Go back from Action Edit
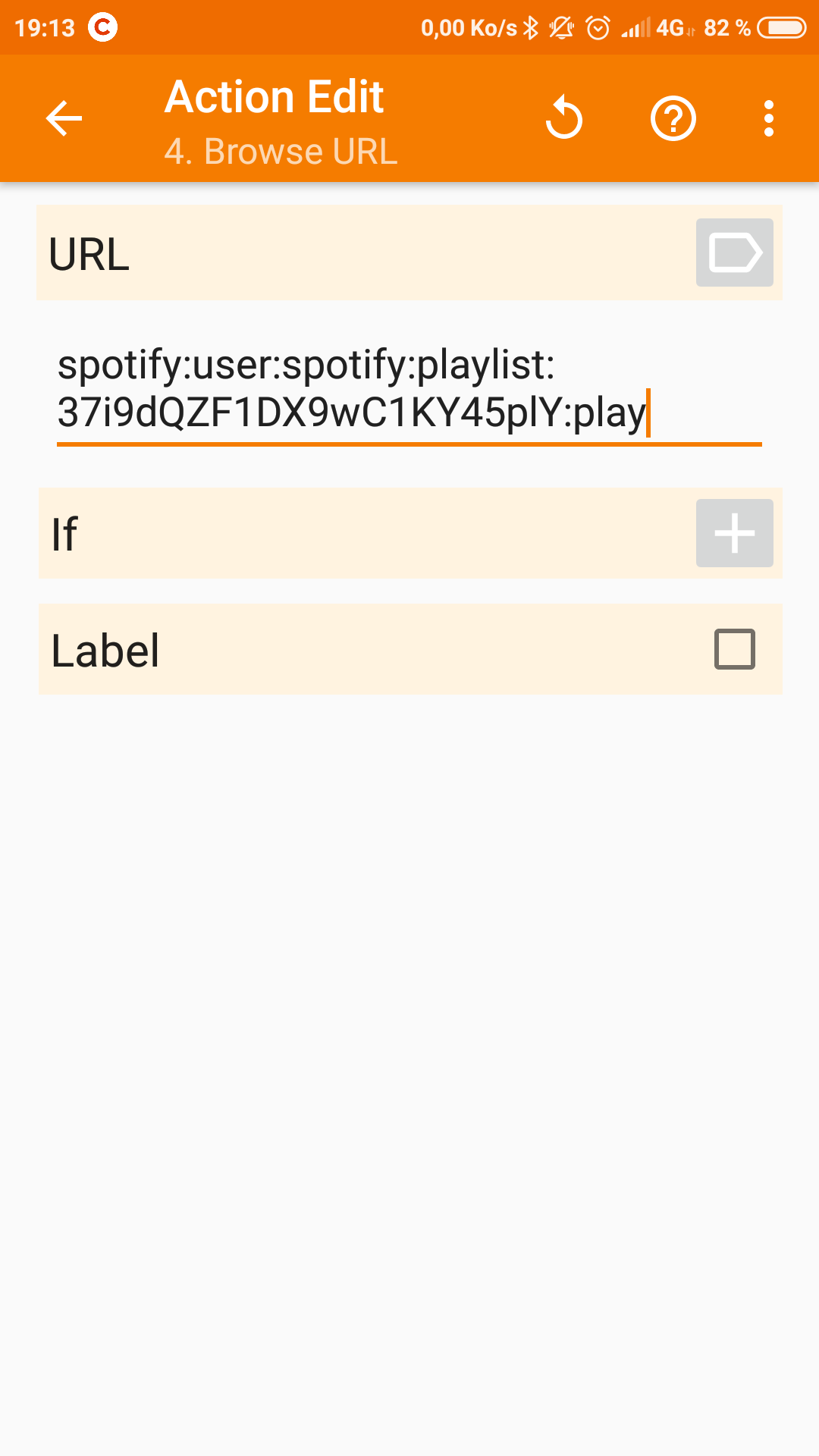 click(x=64, y=118)
